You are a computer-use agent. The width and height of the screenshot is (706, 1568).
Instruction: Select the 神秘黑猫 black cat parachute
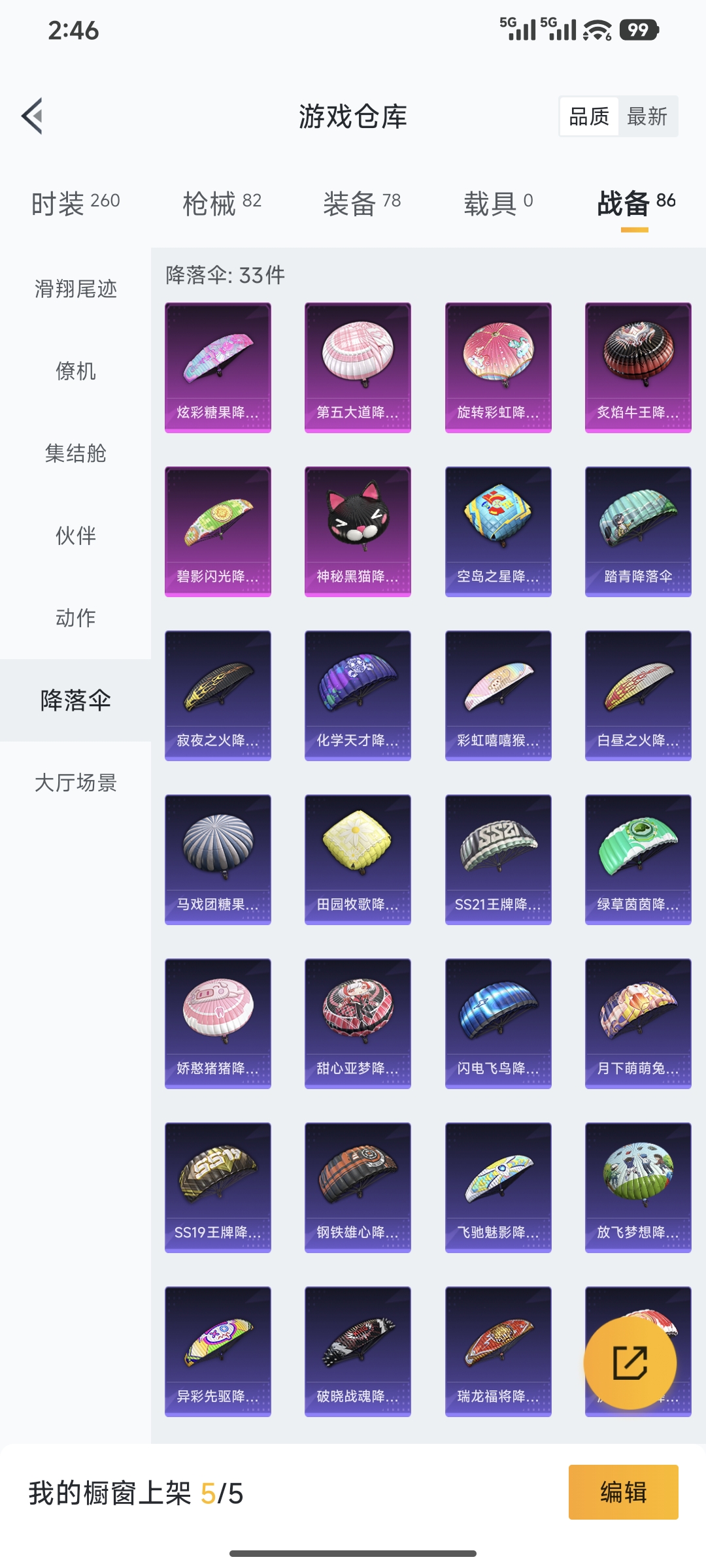click(358, 531)
